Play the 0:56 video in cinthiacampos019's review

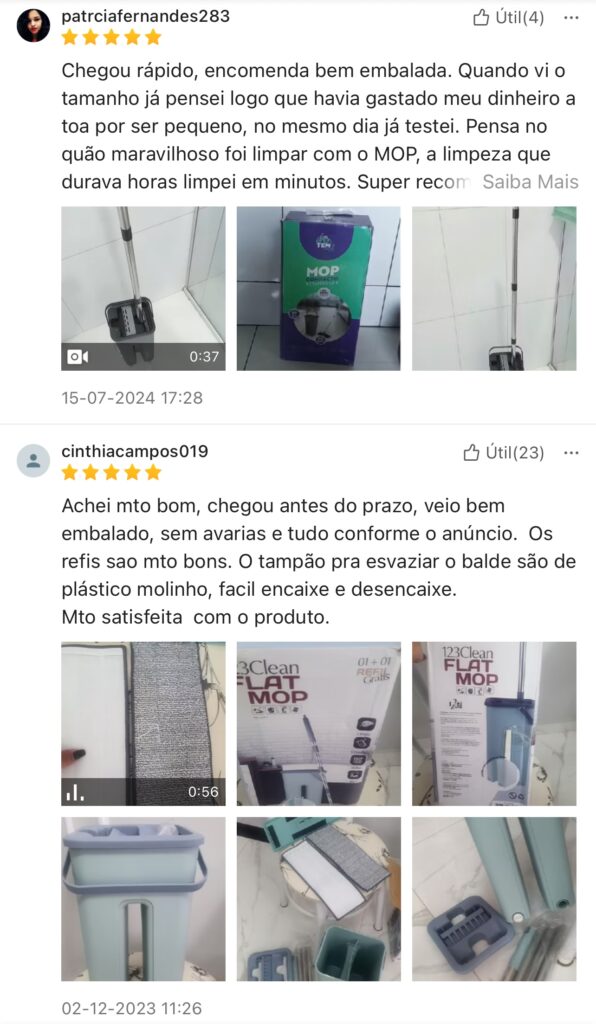pos(143,724)
